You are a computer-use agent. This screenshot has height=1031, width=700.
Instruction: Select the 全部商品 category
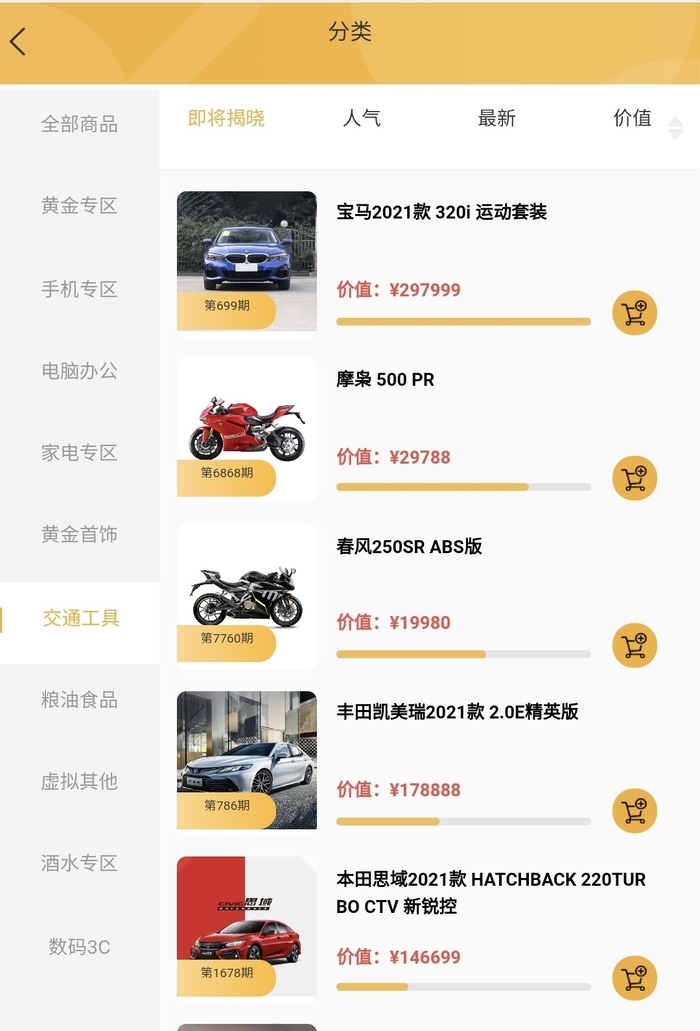(x=79, y=124)
